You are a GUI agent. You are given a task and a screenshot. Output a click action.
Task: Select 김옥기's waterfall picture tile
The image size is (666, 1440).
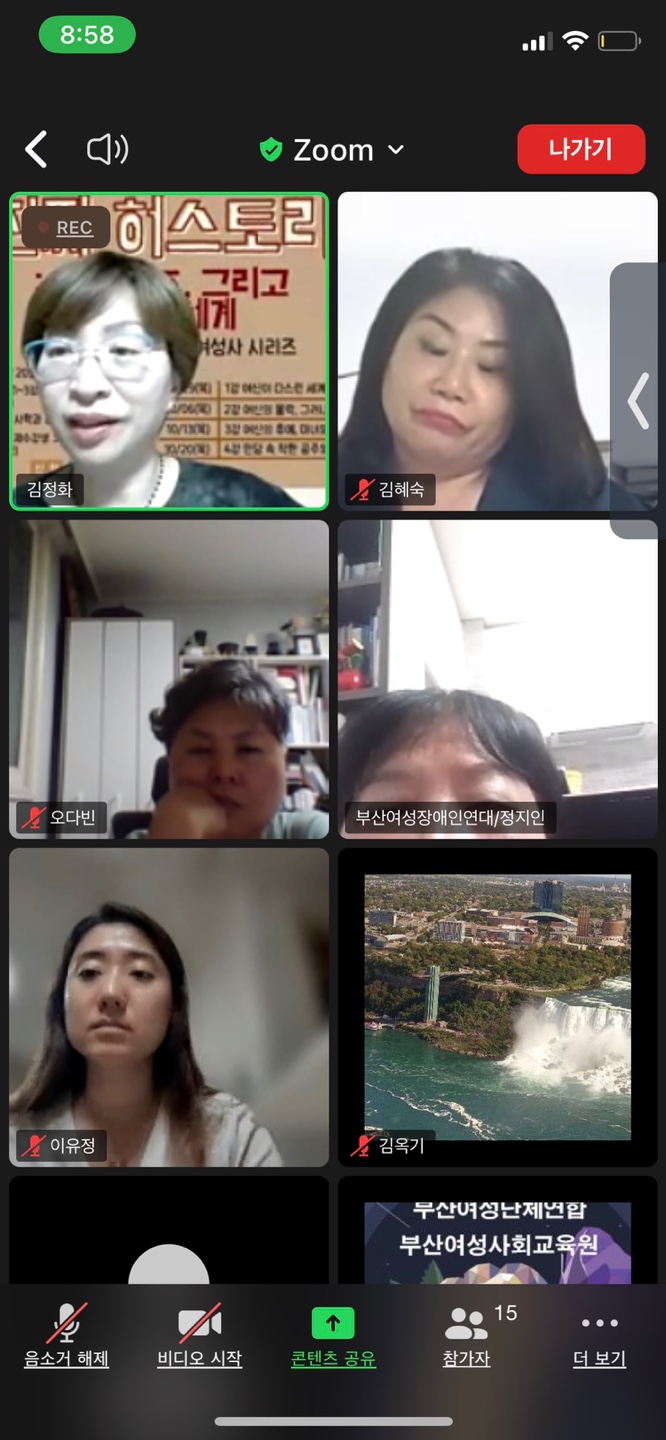pos(497,1006)
